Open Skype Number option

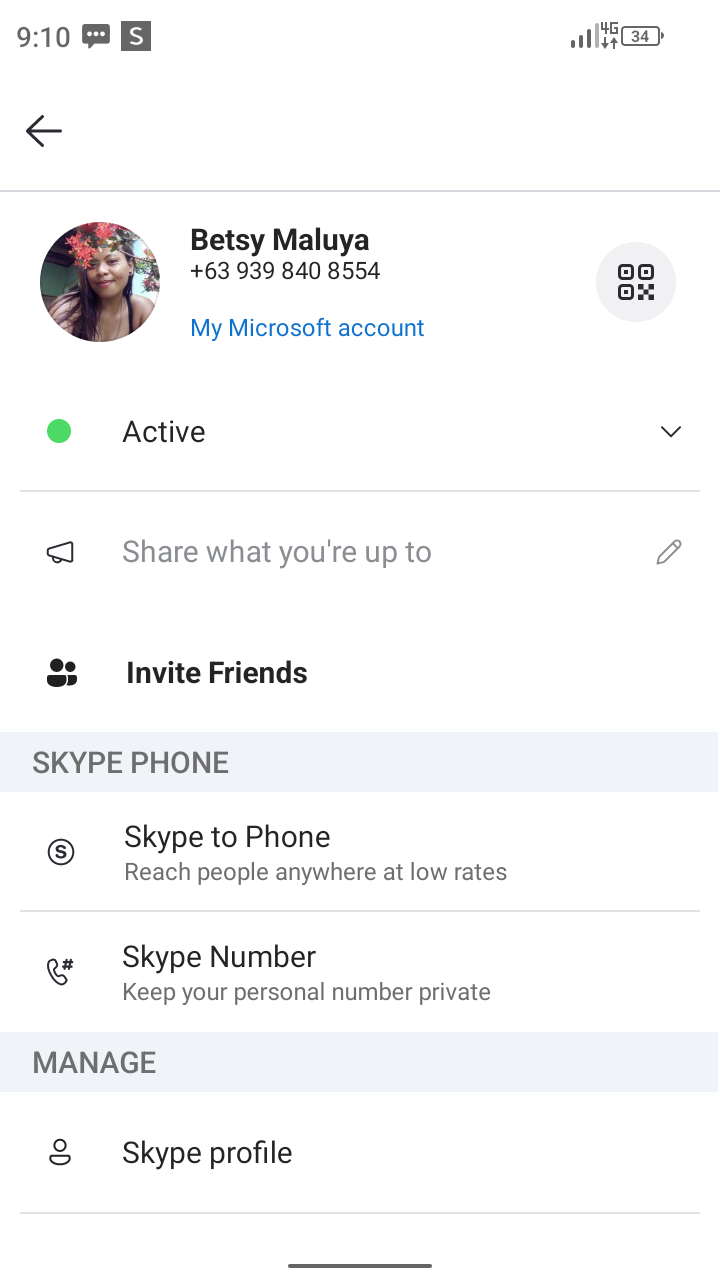point(360,972)
